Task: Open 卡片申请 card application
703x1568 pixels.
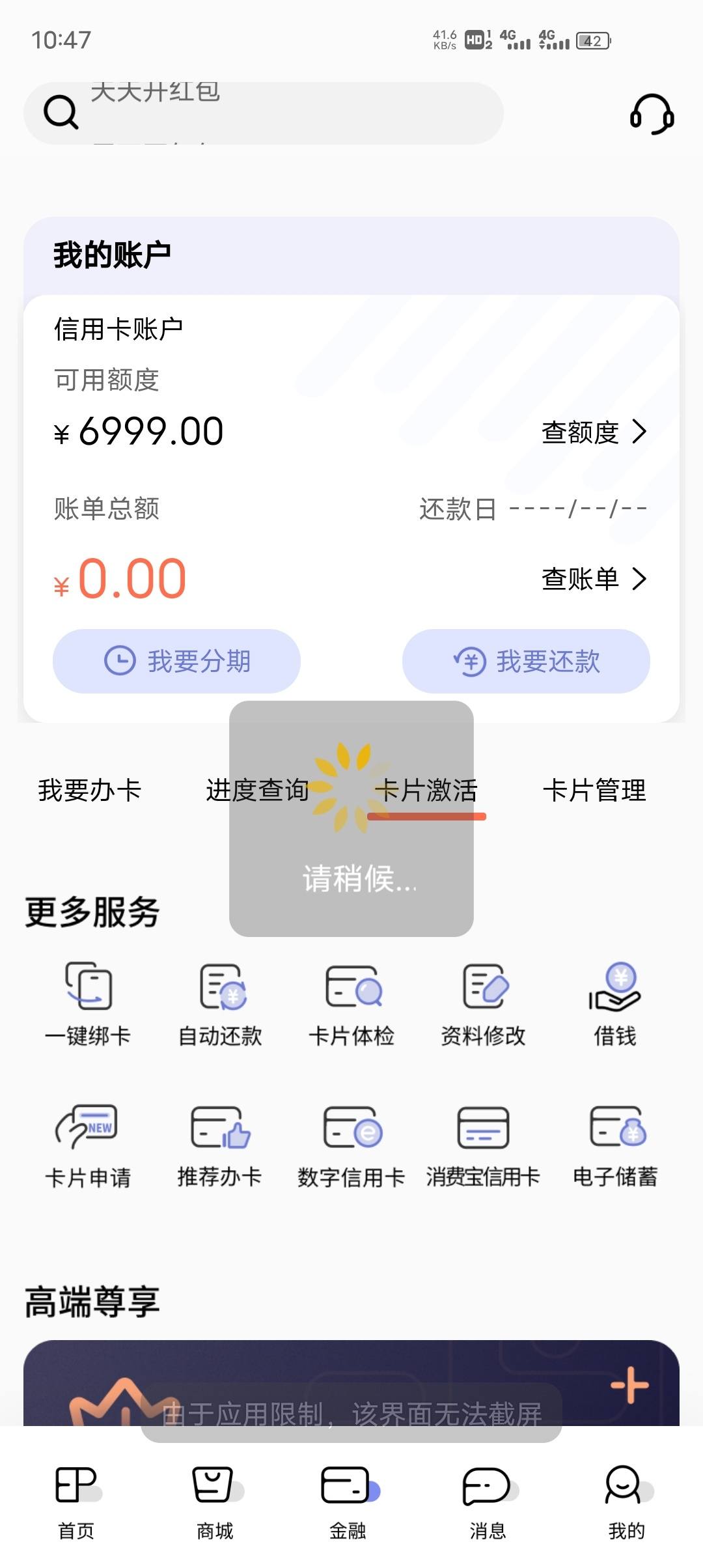Action: [x=88, y=1146]
